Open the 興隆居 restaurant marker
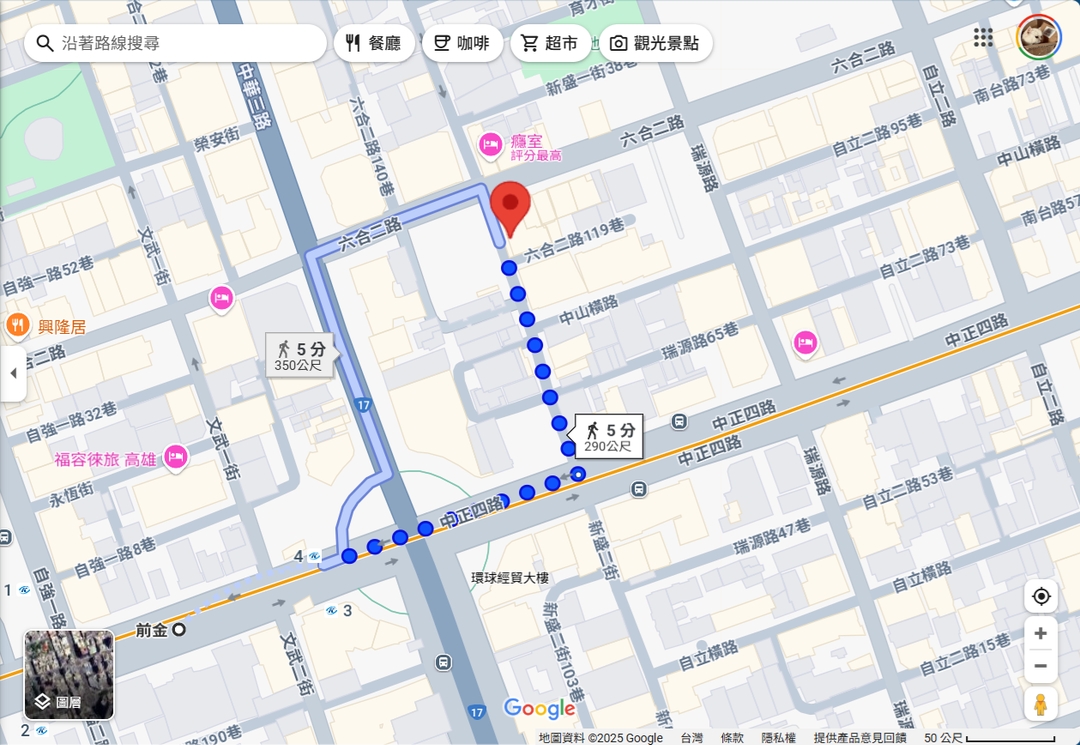The width and height of the screenshot is (1080, 745). pyautogui.click(x=17, y=325)
